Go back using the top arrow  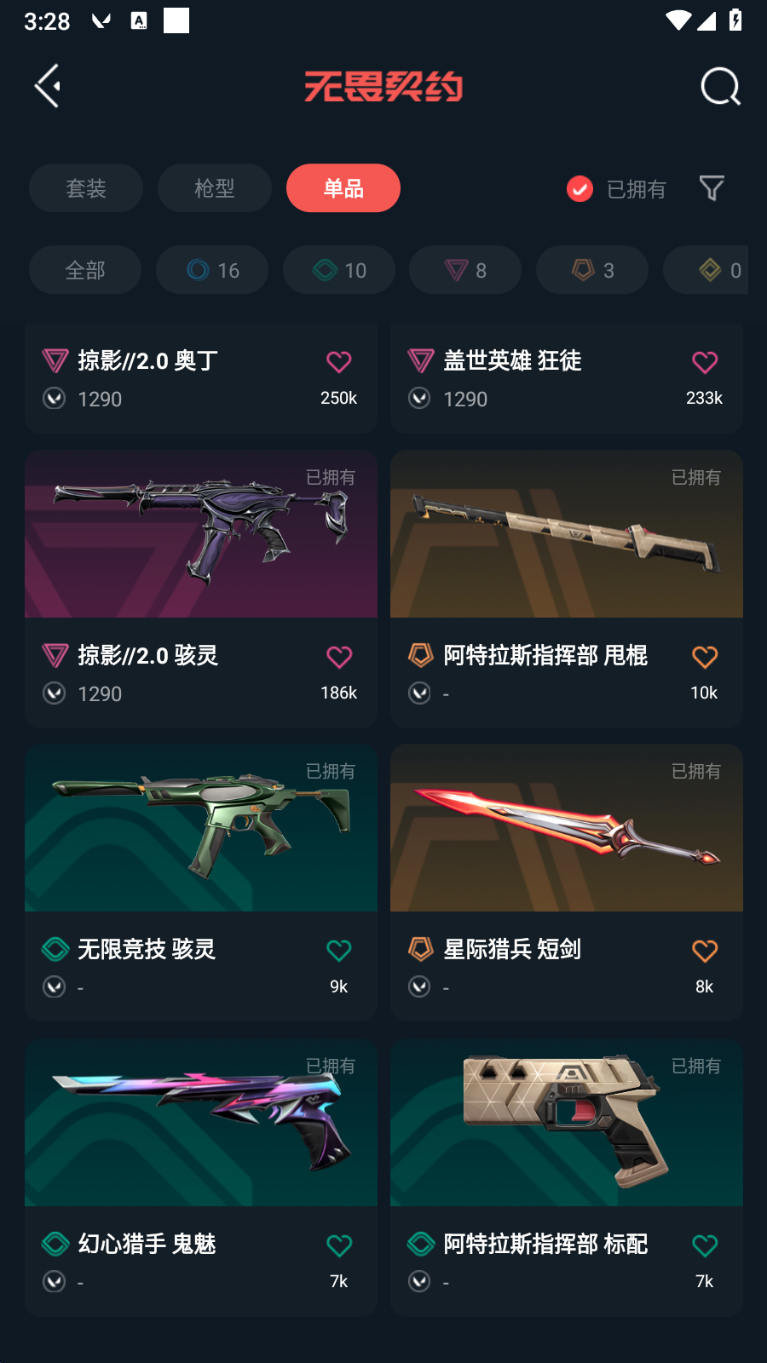48,86
